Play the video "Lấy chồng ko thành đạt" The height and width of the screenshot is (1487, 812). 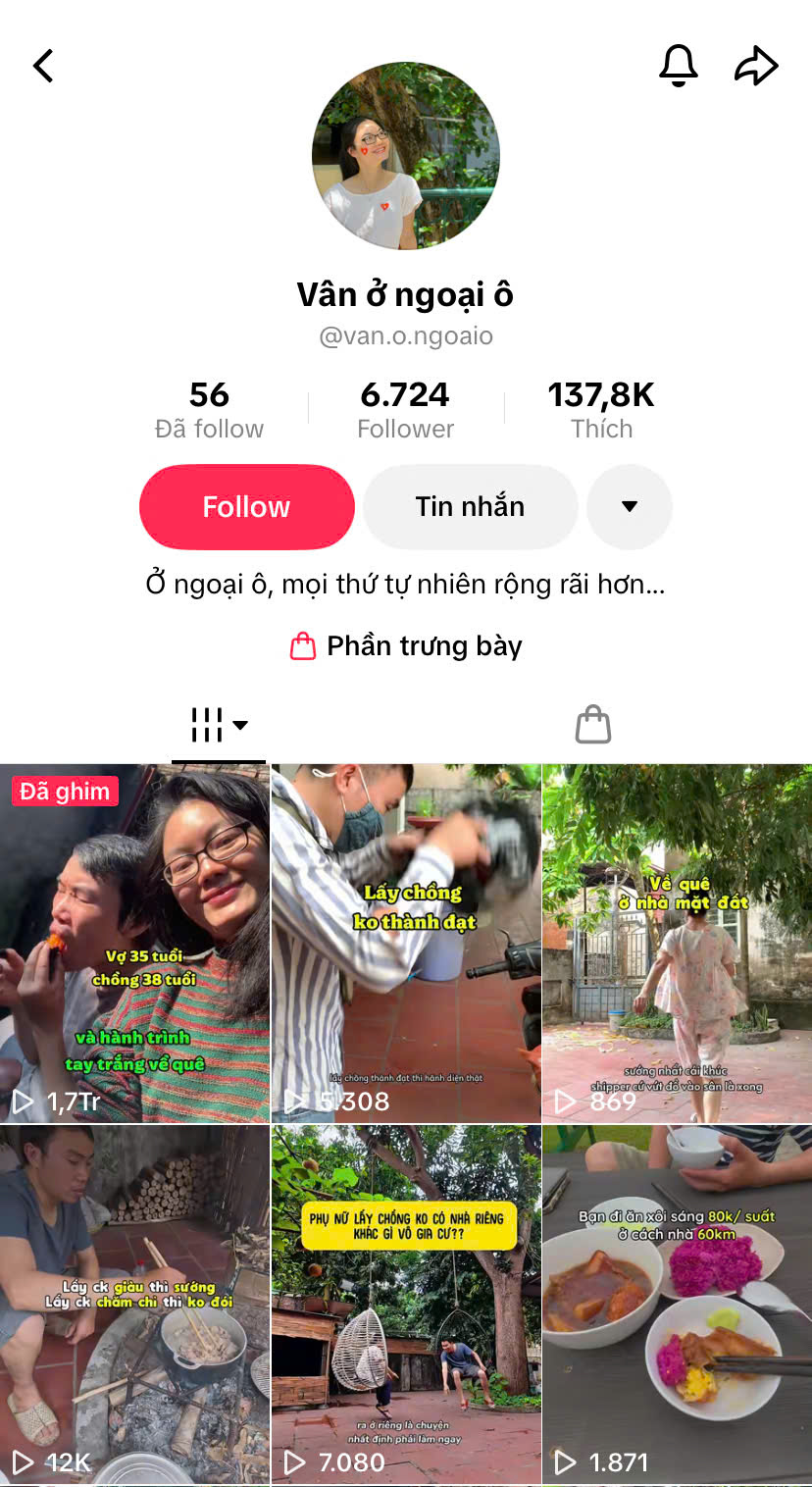(406, 944)
